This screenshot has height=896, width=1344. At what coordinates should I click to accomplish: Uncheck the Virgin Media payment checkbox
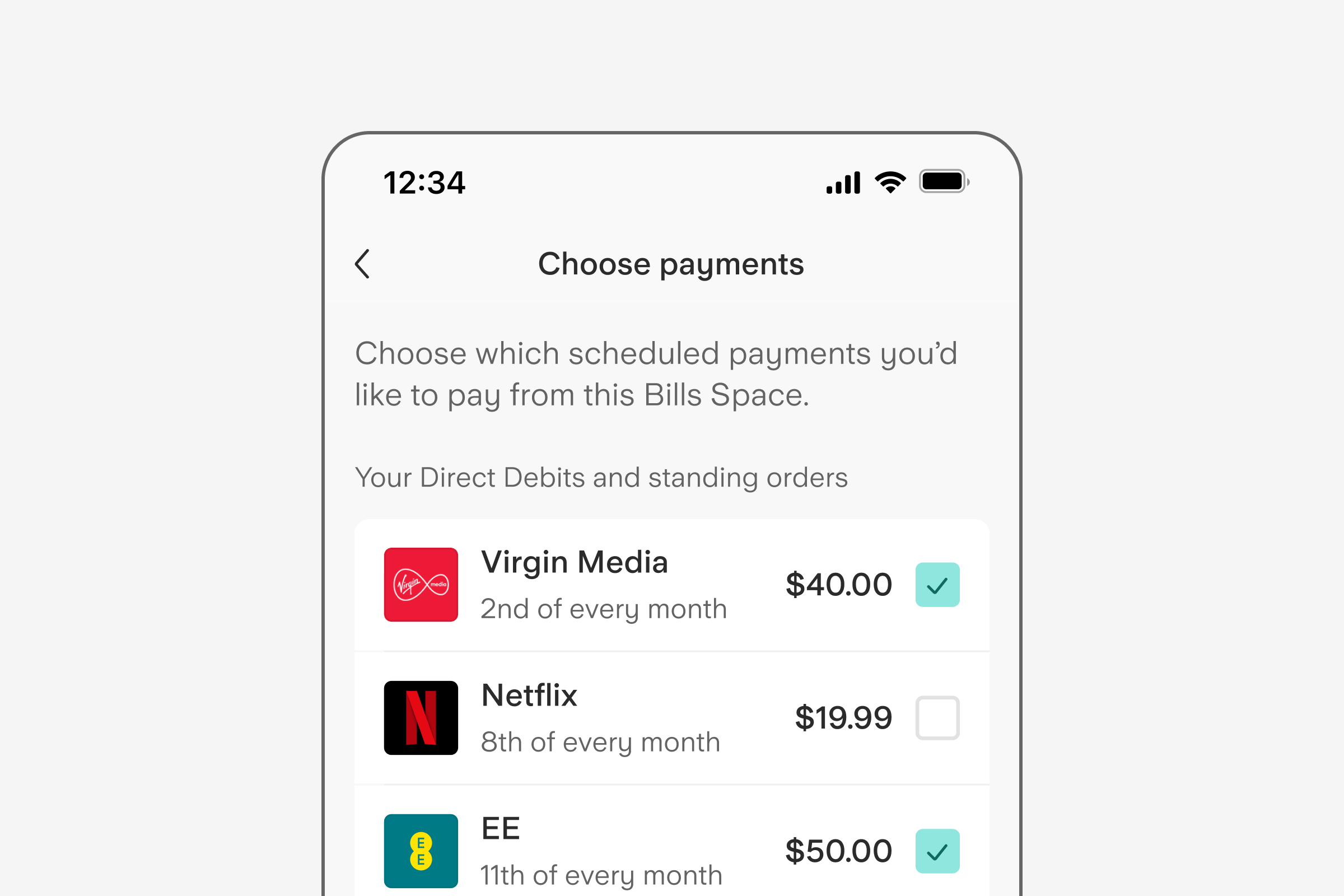[x=937, y=585]
